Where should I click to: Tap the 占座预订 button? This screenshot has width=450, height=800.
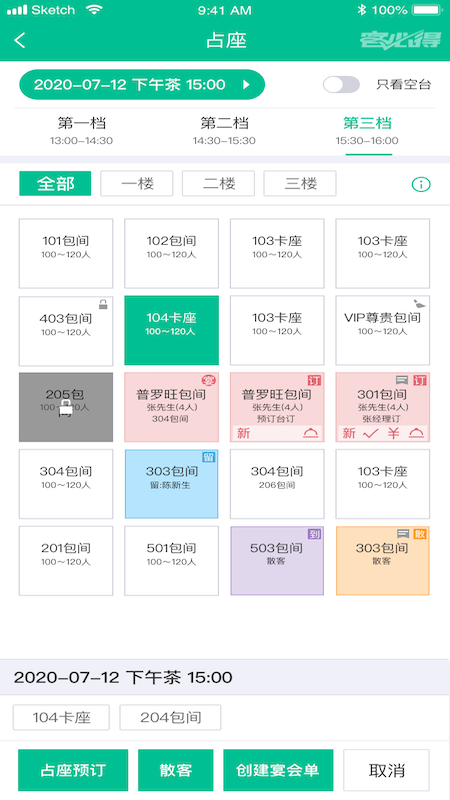tap(73, 770)
